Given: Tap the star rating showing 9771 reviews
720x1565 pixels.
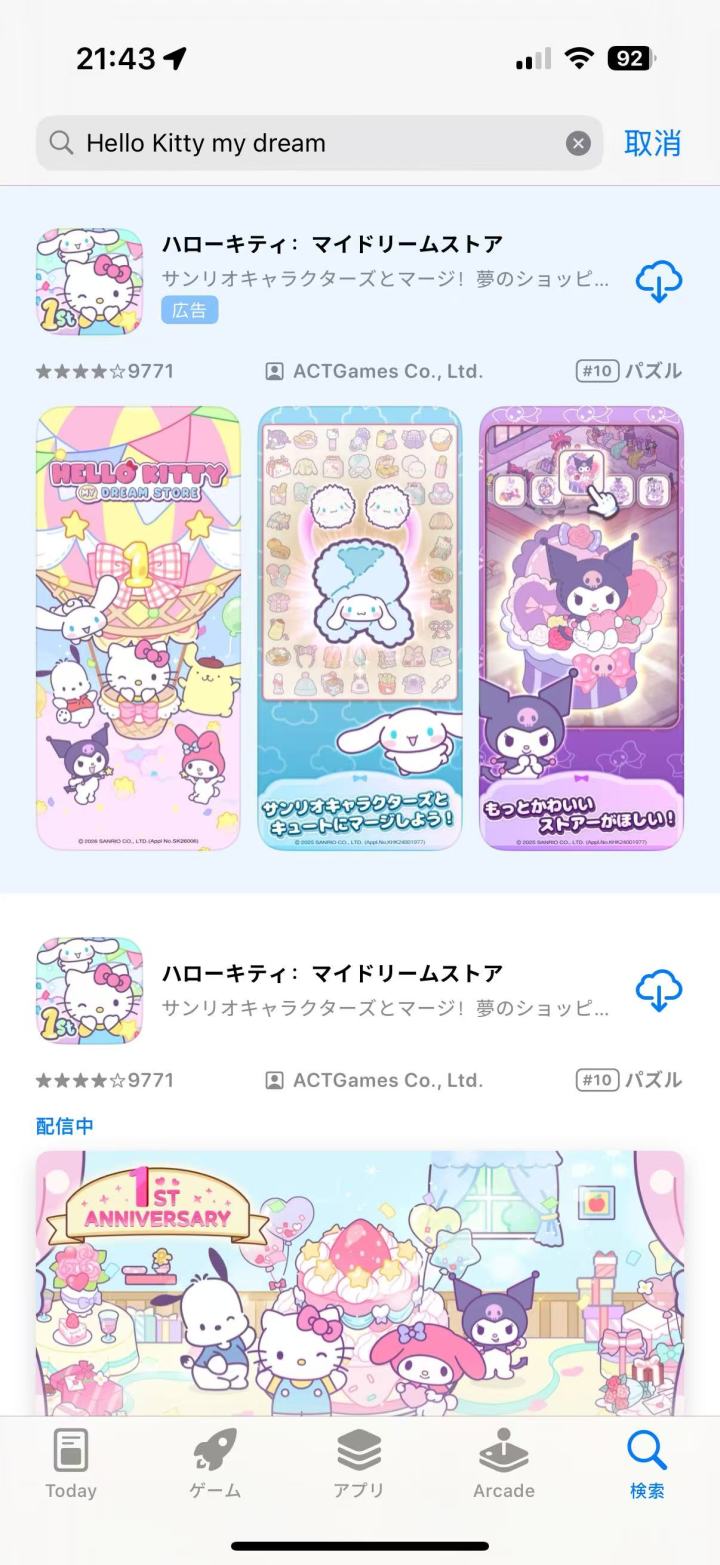Looking at the screenshot, I should coord(105,370).
